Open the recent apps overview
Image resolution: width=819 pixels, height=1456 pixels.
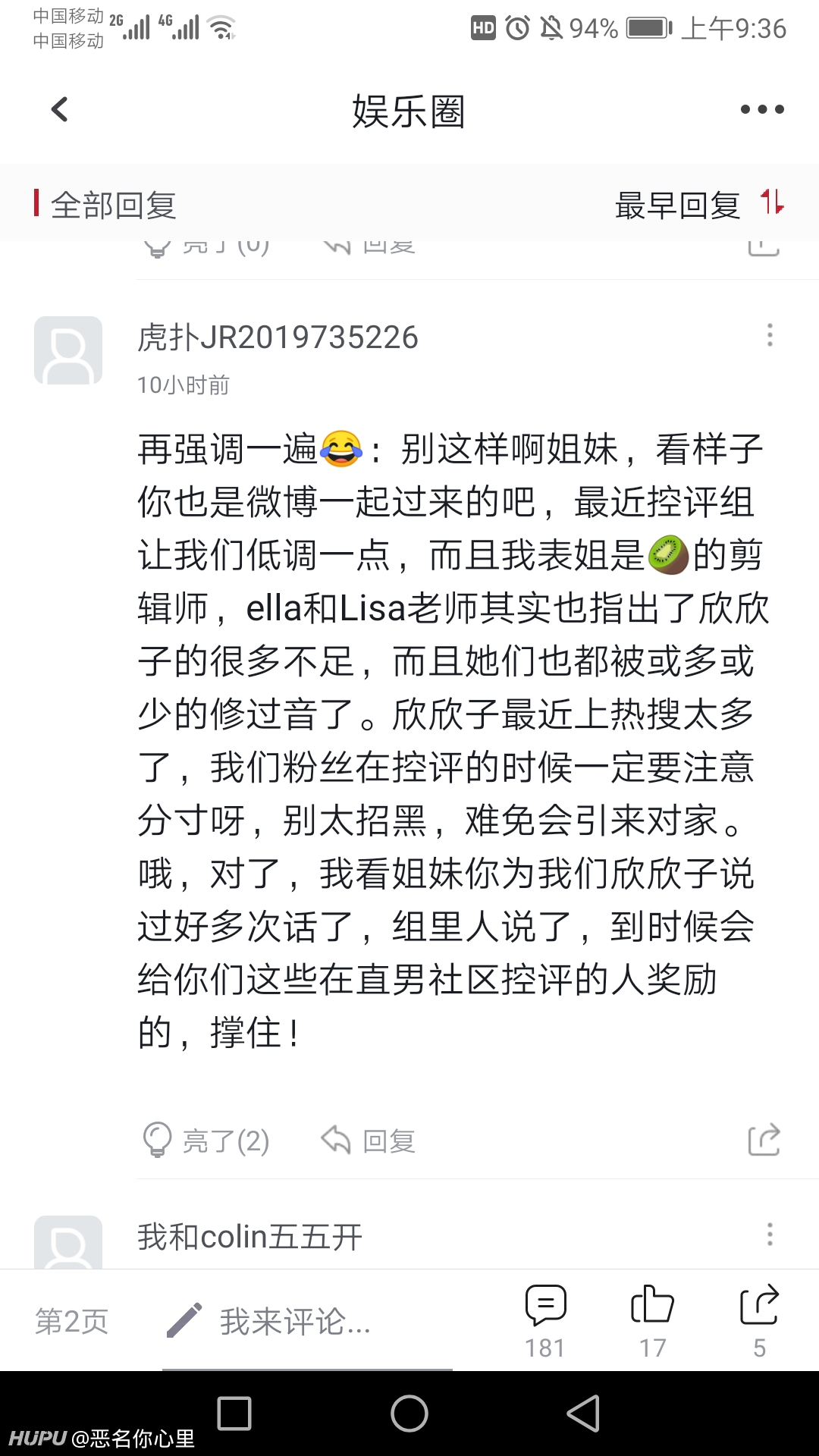(234, 1414)
